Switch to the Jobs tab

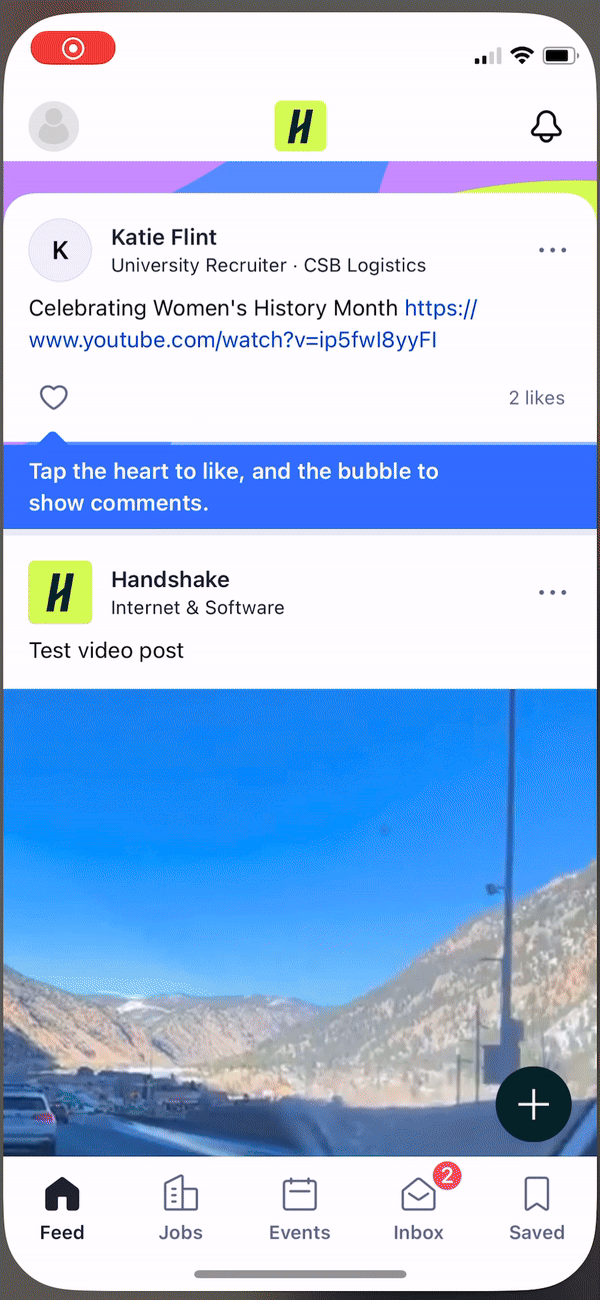180,1208
